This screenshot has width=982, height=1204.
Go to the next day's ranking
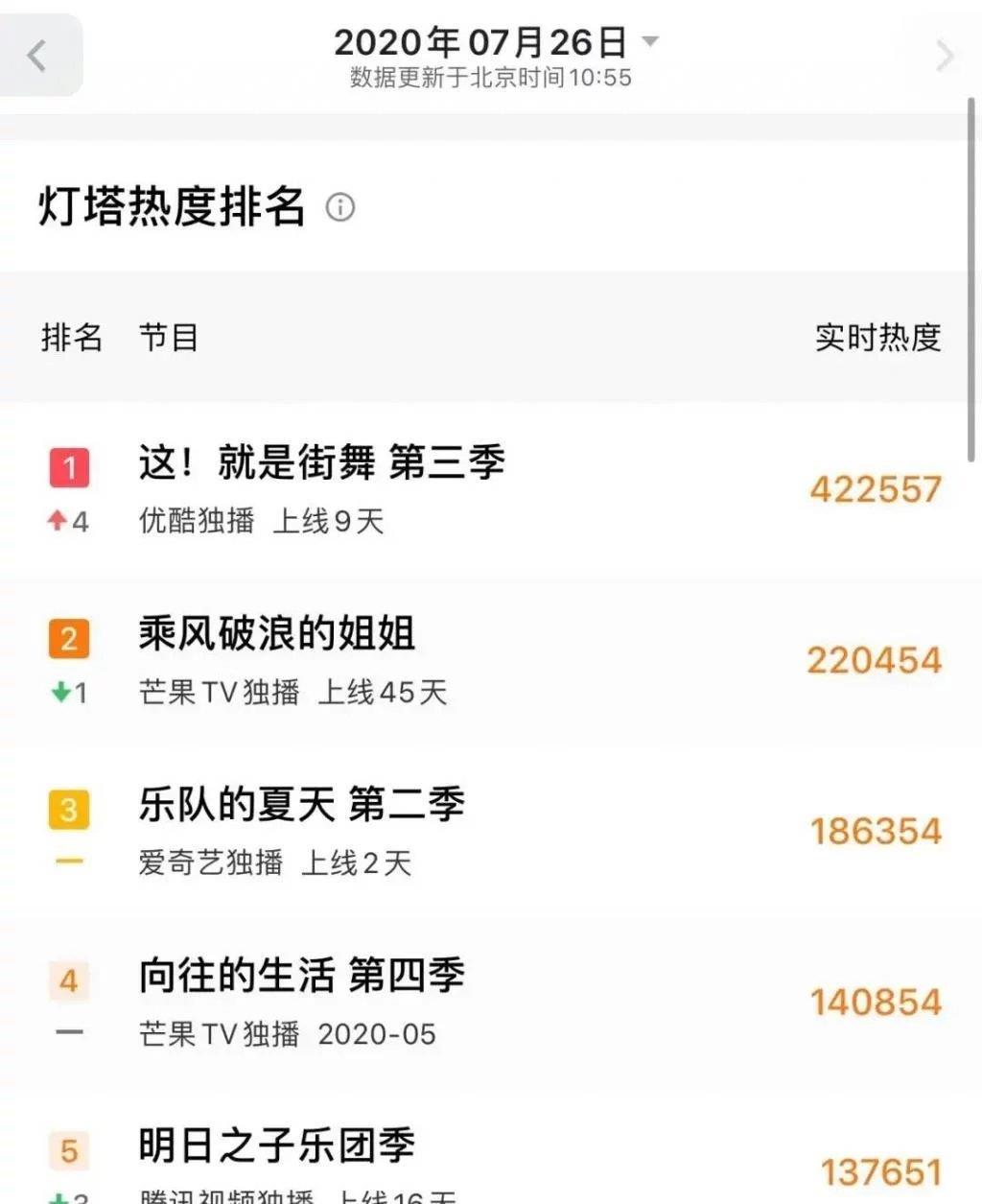[945, 56]
